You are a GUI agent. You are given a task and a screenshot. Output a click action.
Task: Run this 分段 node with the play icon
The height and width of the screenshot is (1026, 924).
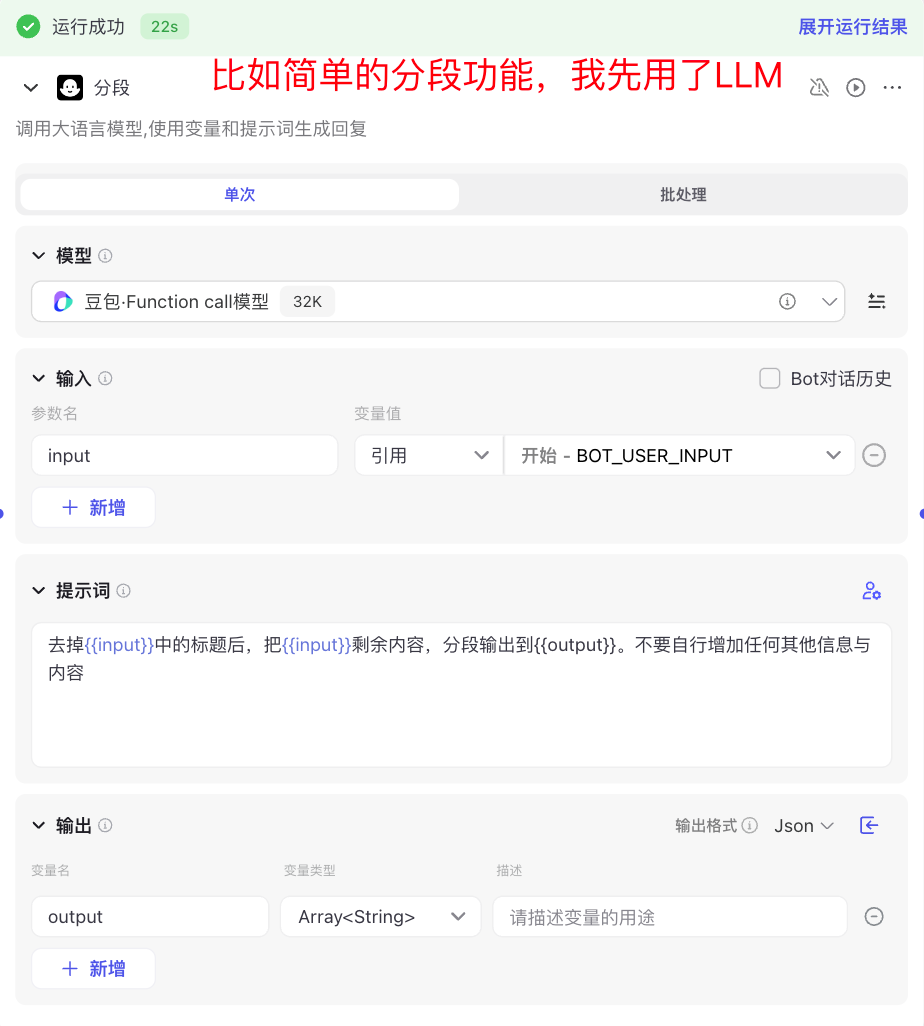(x=856, y=88)
